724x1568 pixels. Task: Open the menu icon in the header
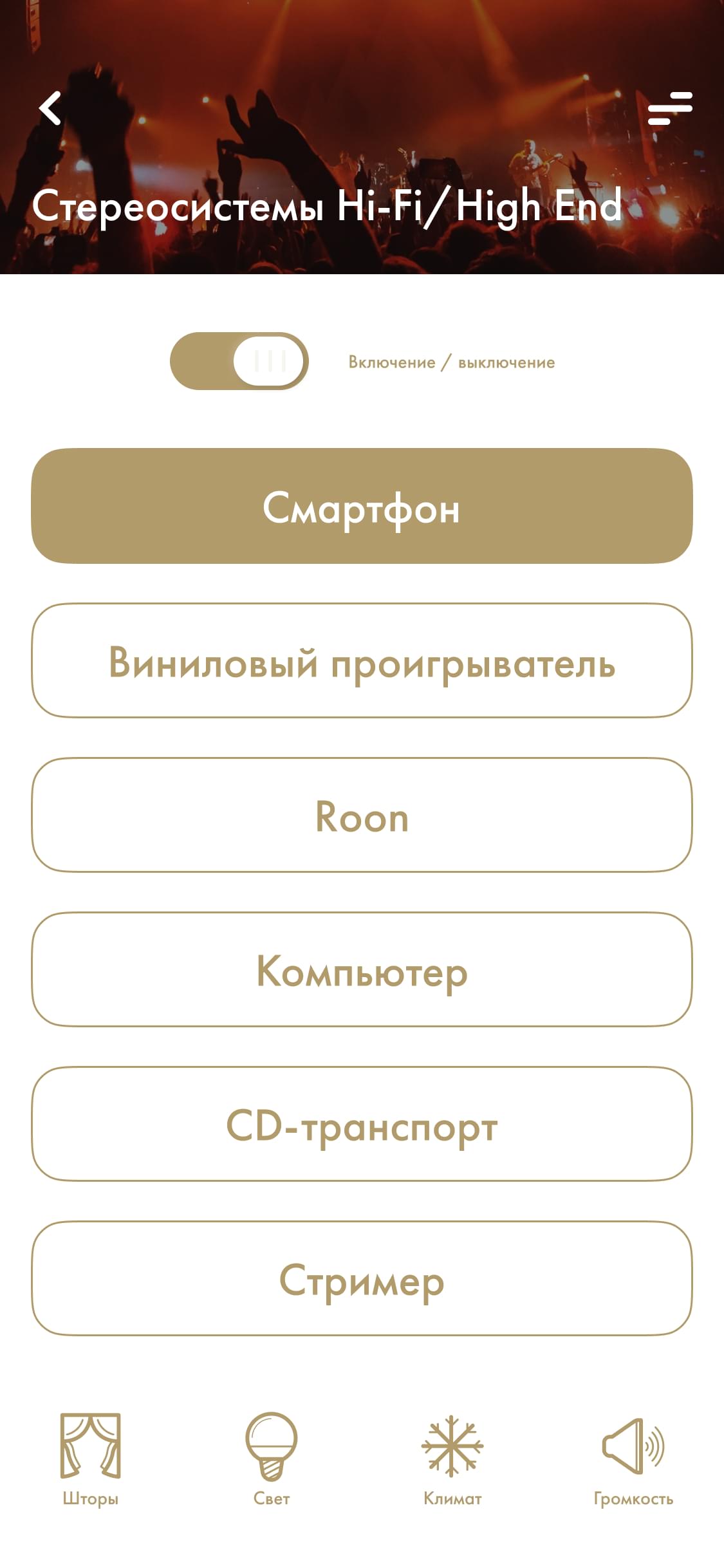[670, 108]
